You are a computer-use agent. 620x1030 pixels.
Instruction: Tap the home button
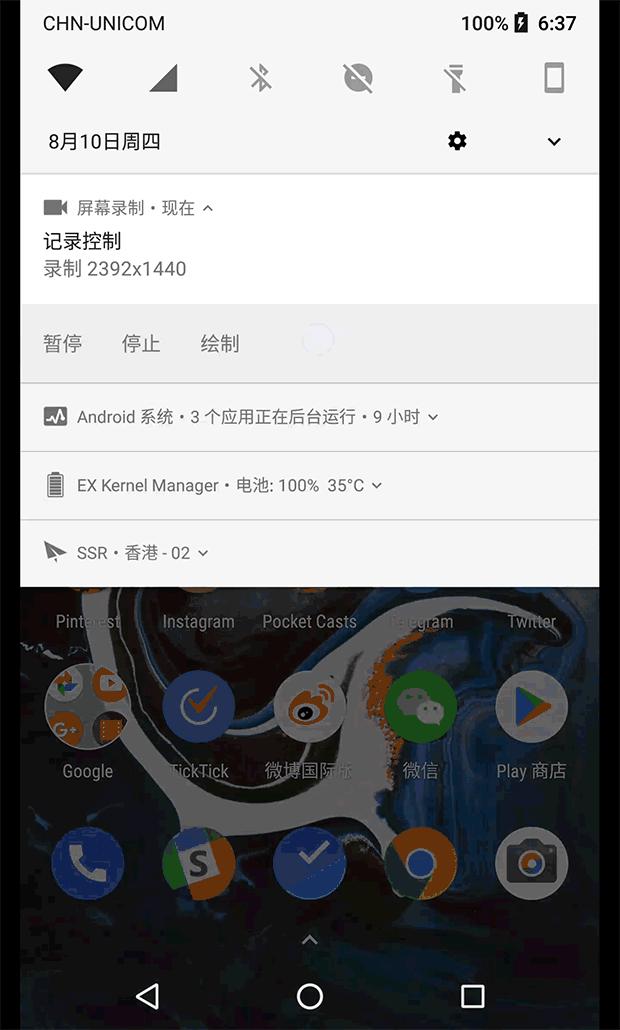pos(309,996)
